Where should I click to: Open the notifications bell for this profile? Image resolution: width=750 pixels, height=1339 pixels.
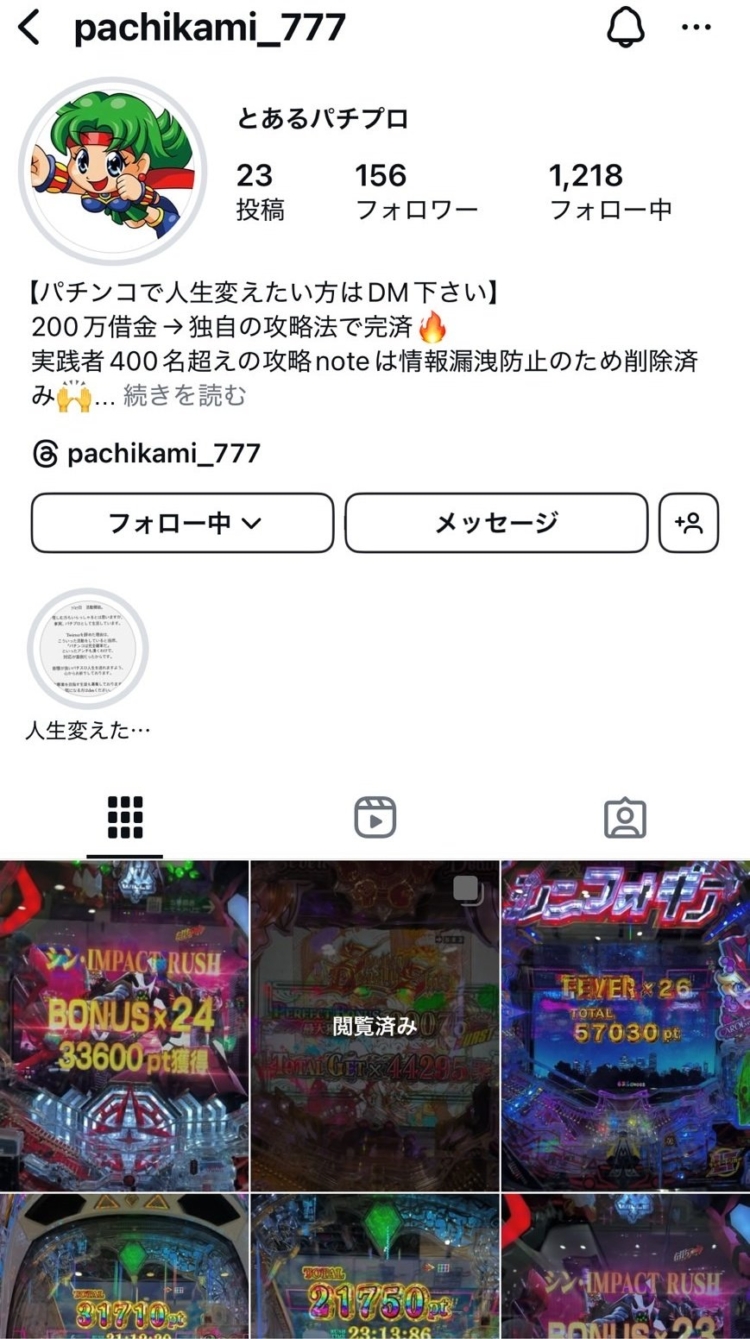point(626,28)
